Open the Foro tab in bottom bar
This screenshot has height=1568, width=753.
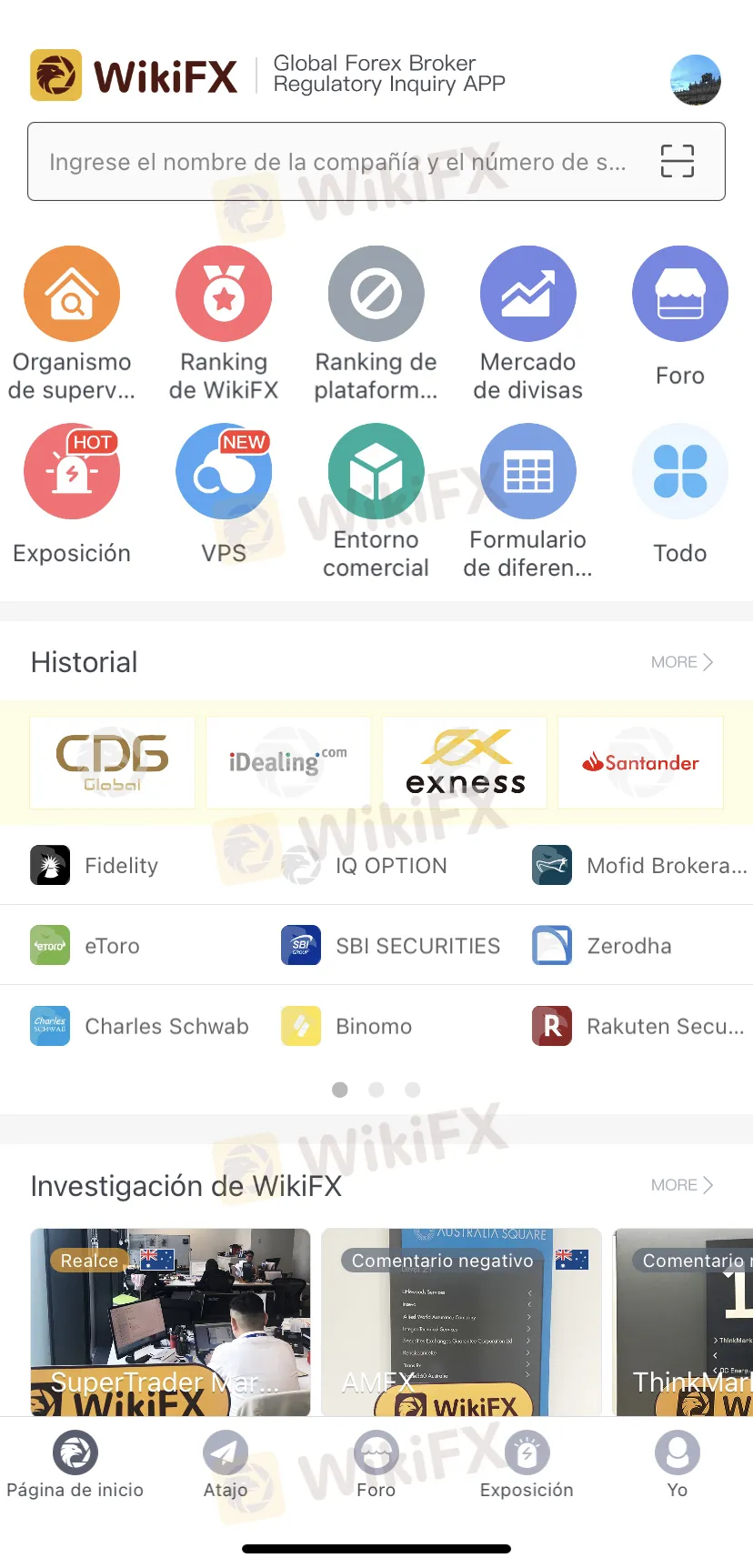[x=376, y=1465]
